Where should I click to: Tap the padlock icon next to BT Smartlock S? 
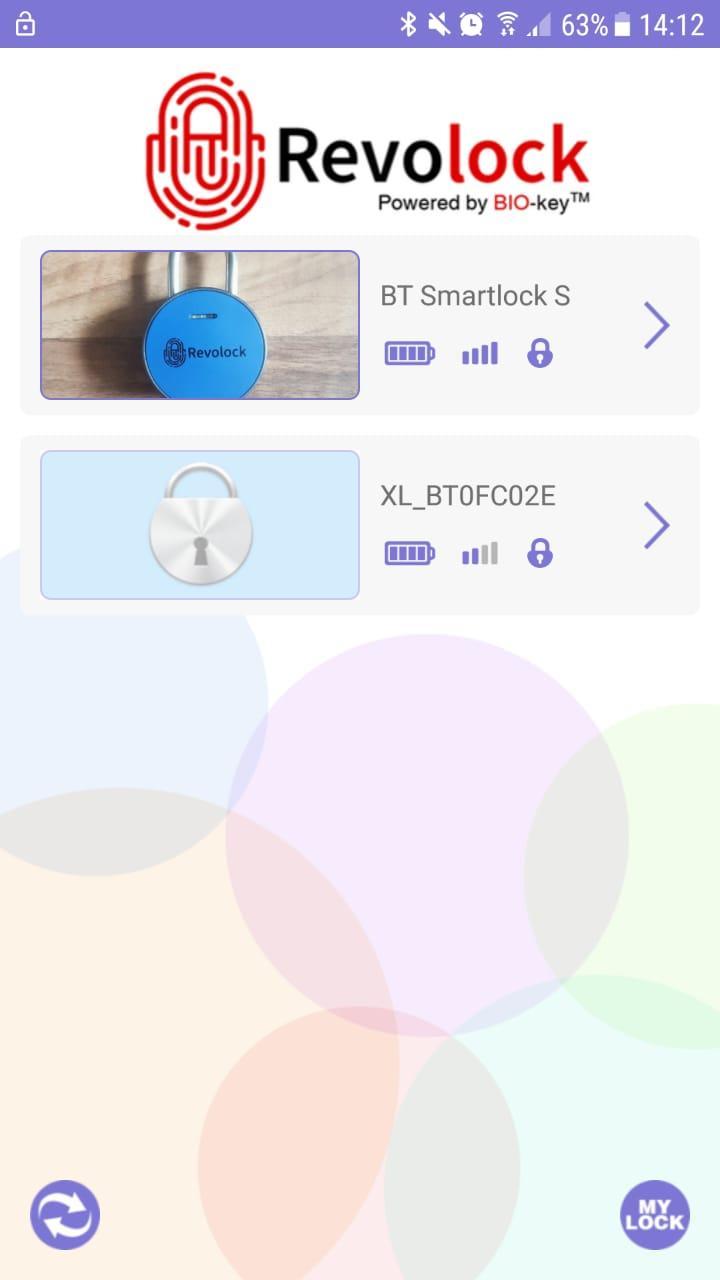pos(539,352)
